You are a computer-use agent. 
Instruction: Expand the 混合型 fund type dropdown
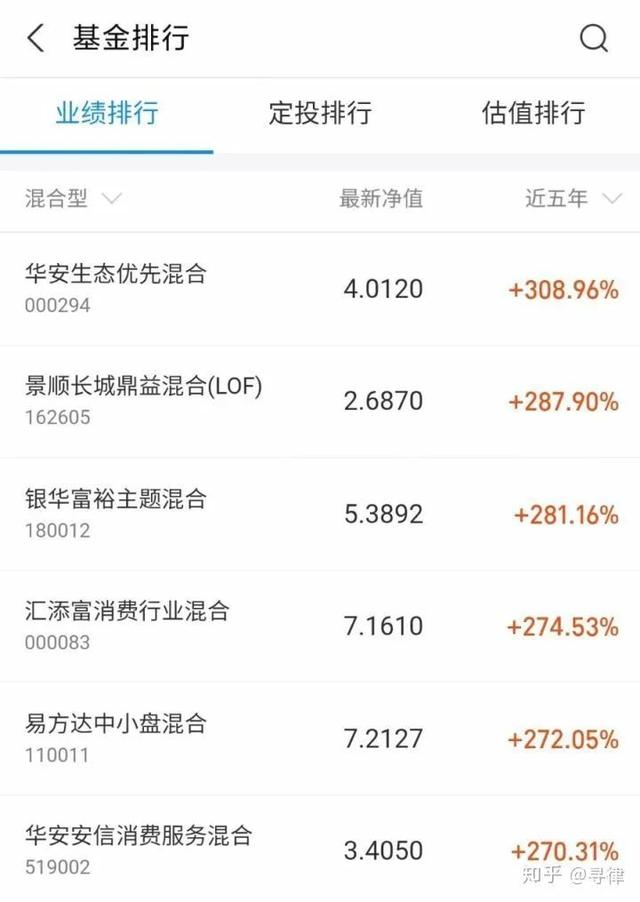pyautogui.click(x=72, y=199)
